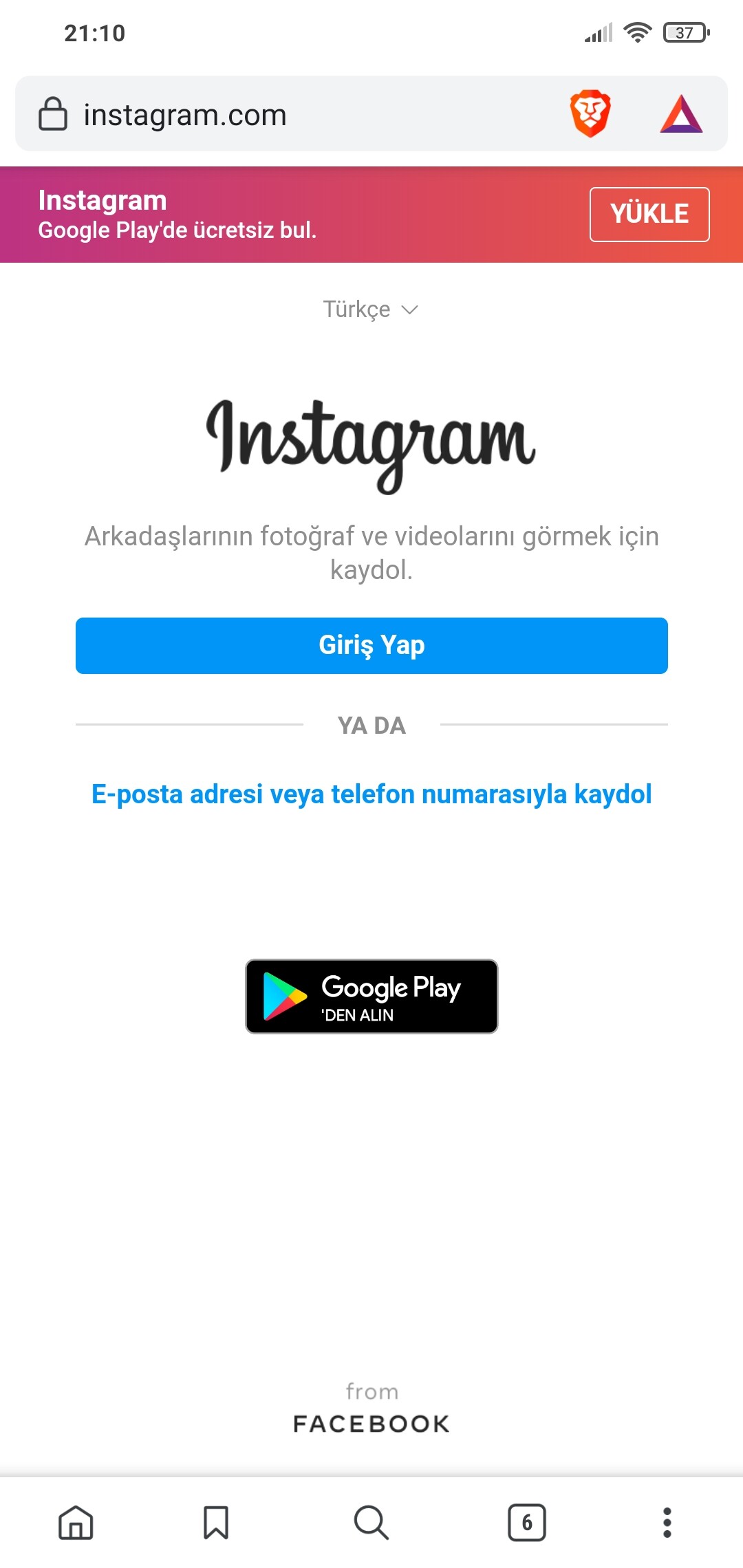This screenshot has height=1568, width=743.
Task: Open search from bottom toolbar
Action: tap(371, 1522)
